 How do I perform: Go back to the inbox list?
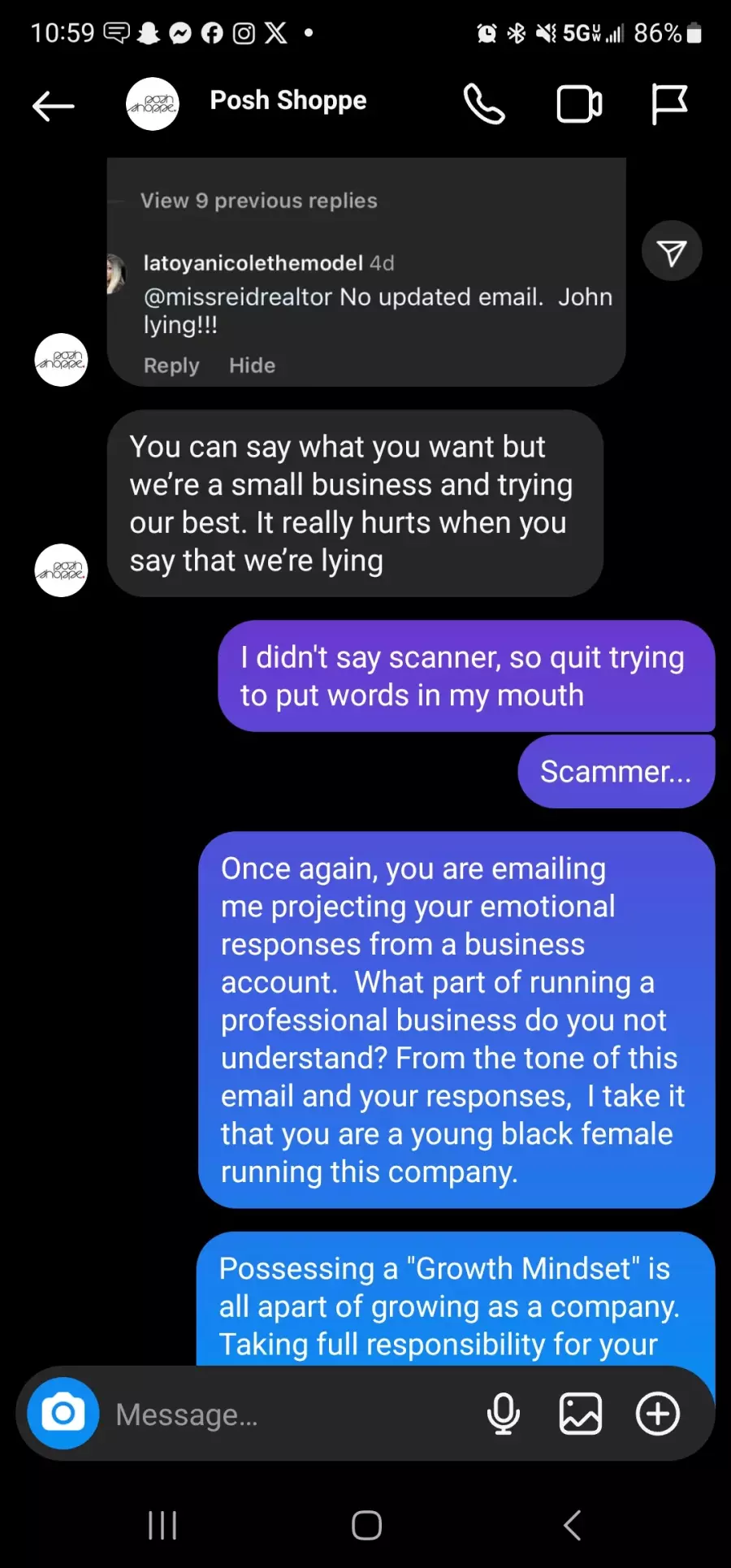click(54, 106)
